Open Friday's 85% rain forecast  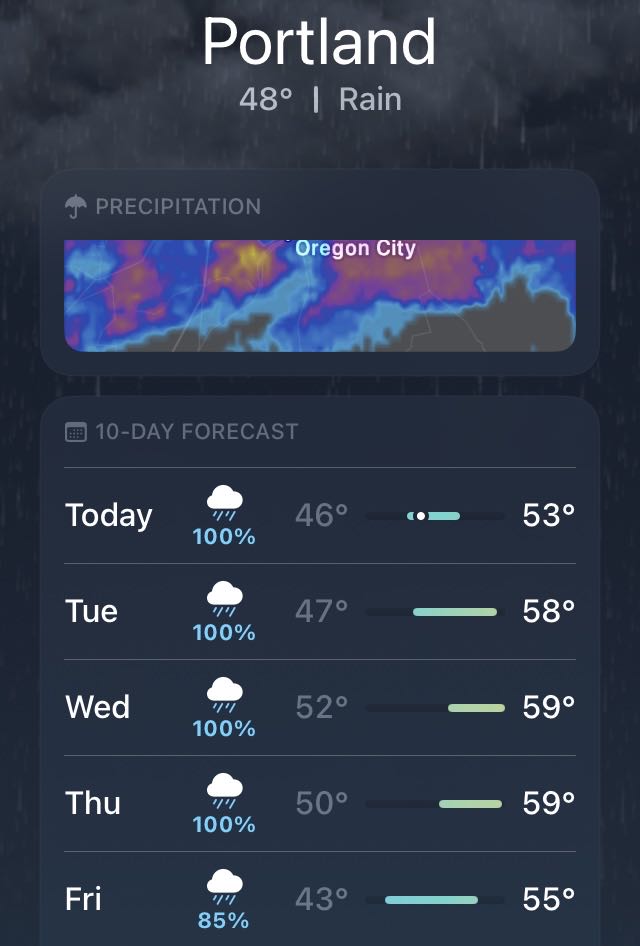coord(320,899)
